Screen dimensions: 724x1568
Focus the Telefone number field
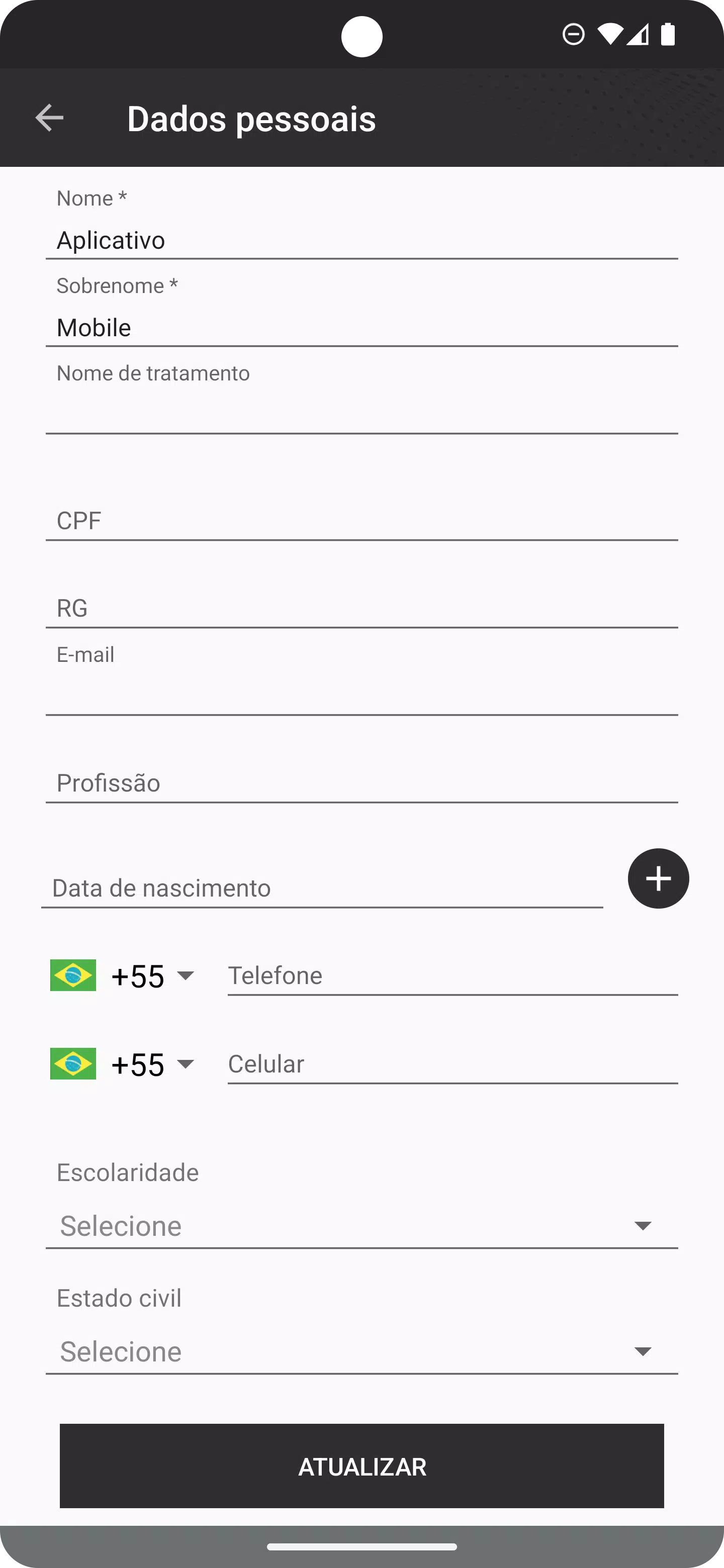tap(452, 976)
